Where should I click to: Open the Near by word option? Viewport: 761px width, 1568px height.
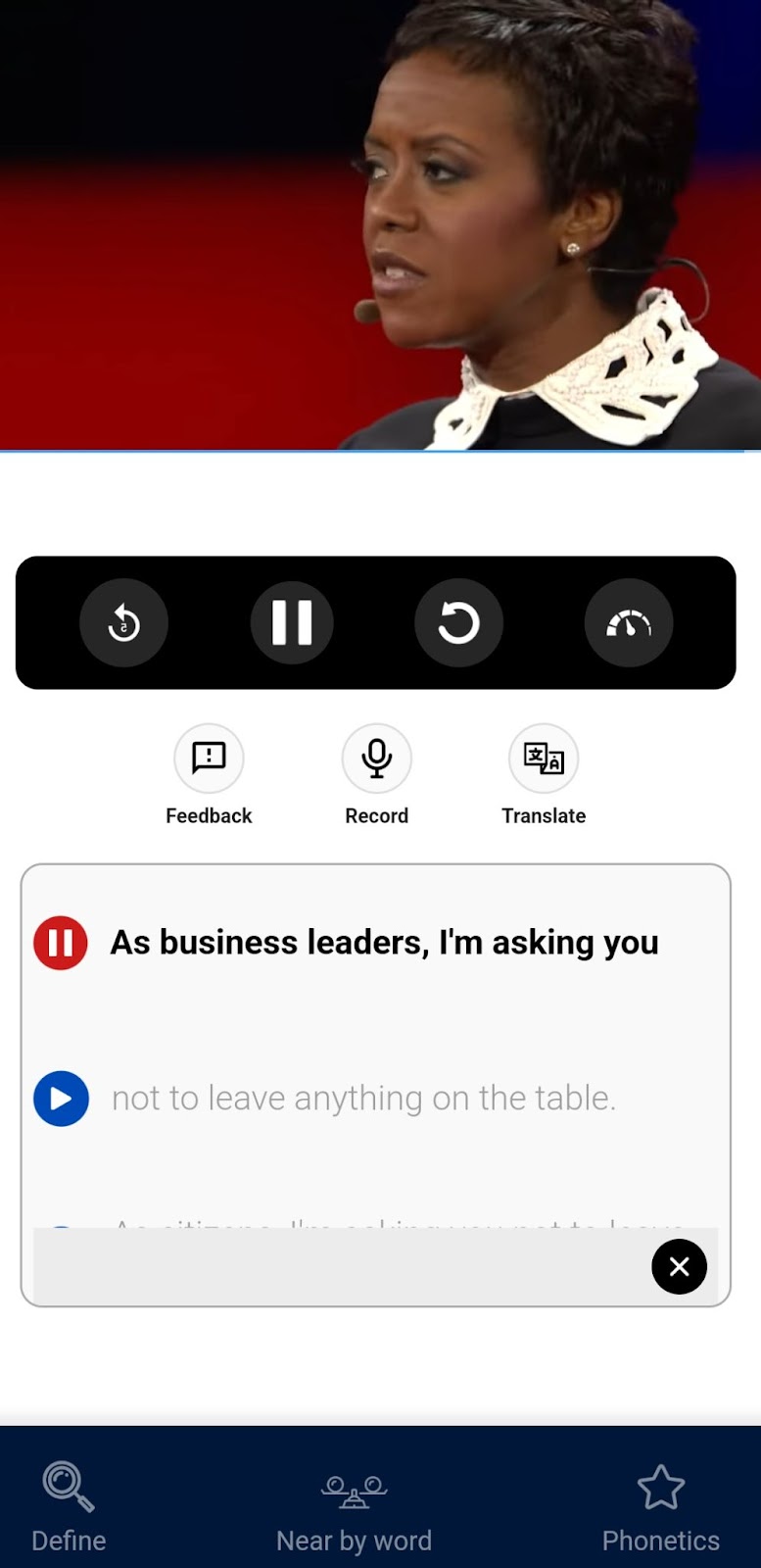click(354, 1507)
